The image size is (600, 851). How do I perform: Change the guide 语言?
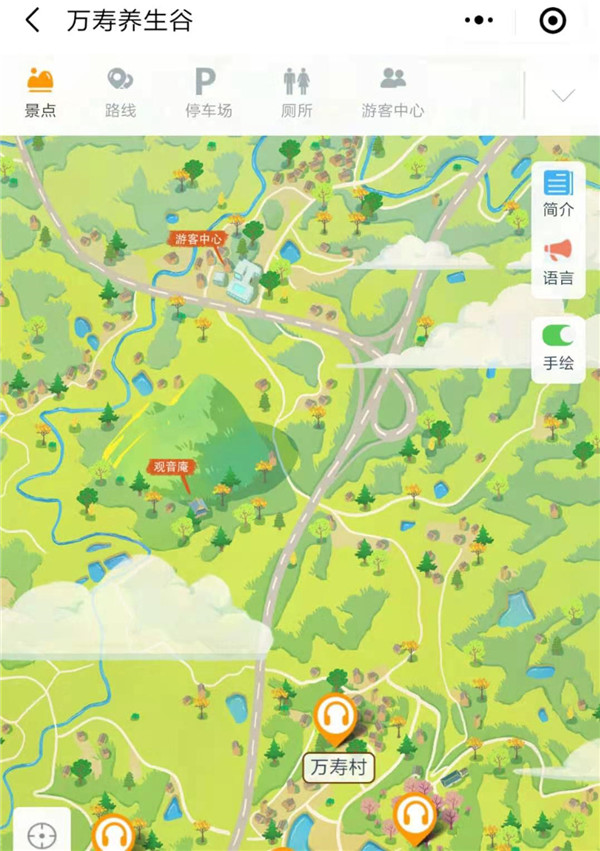point(558,262)
